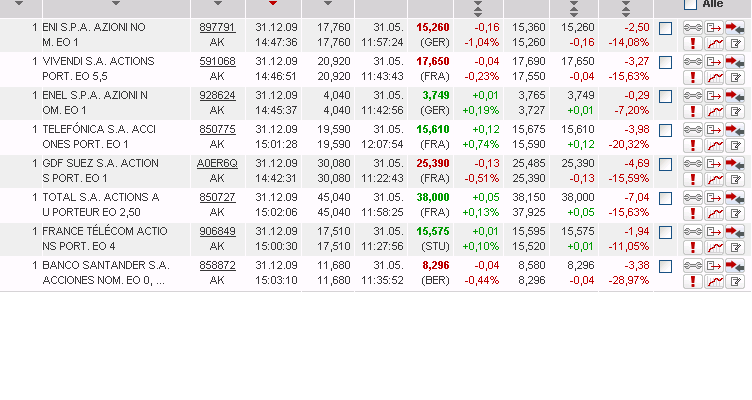Open WKN link A0ER6Q for GDF Suez

(217, 163)
